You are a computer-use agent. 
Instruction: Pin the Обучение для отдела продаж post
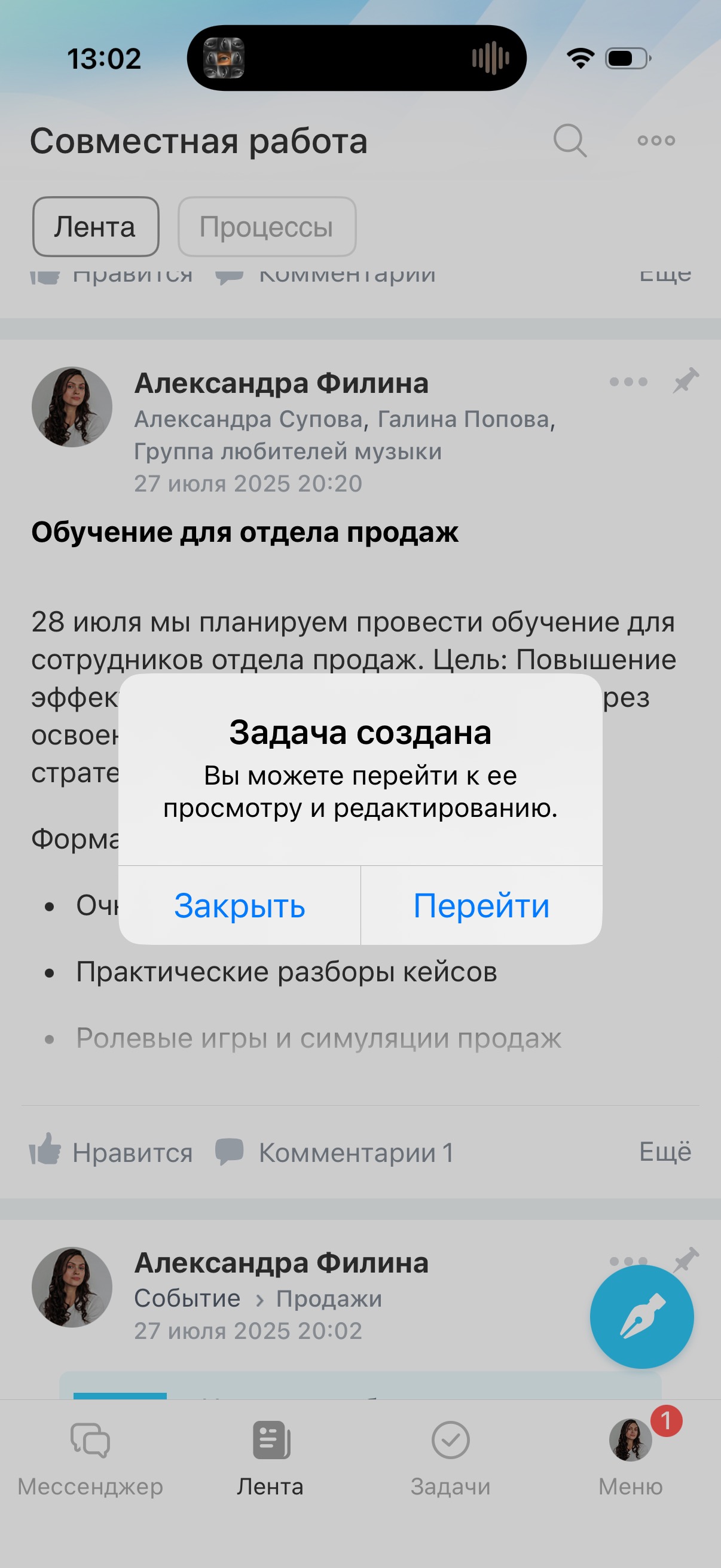[686, 380]
